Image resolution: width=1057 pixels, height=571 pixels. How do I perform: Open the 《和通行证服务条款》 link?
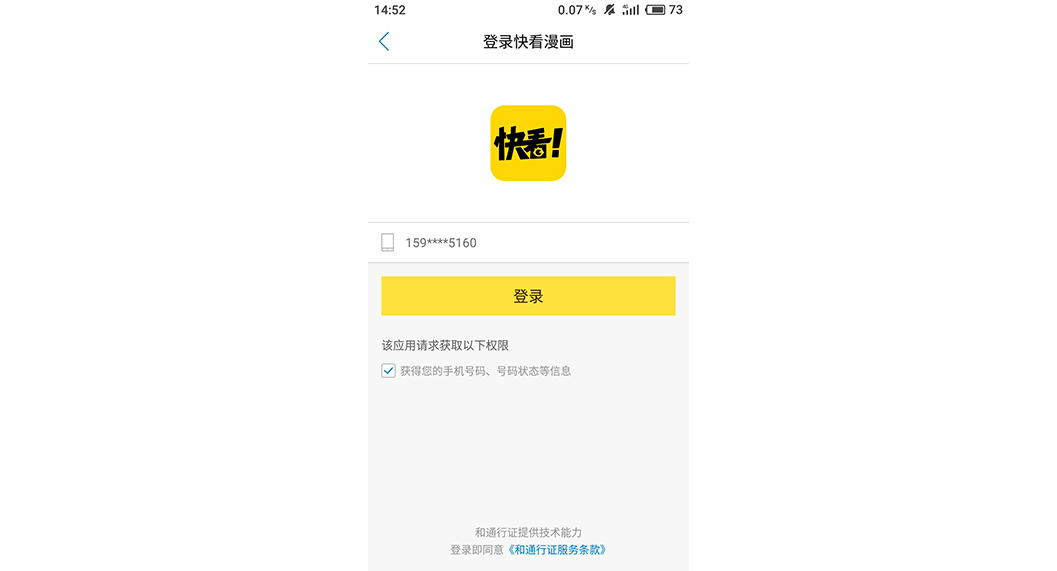[x=557, y=550]
